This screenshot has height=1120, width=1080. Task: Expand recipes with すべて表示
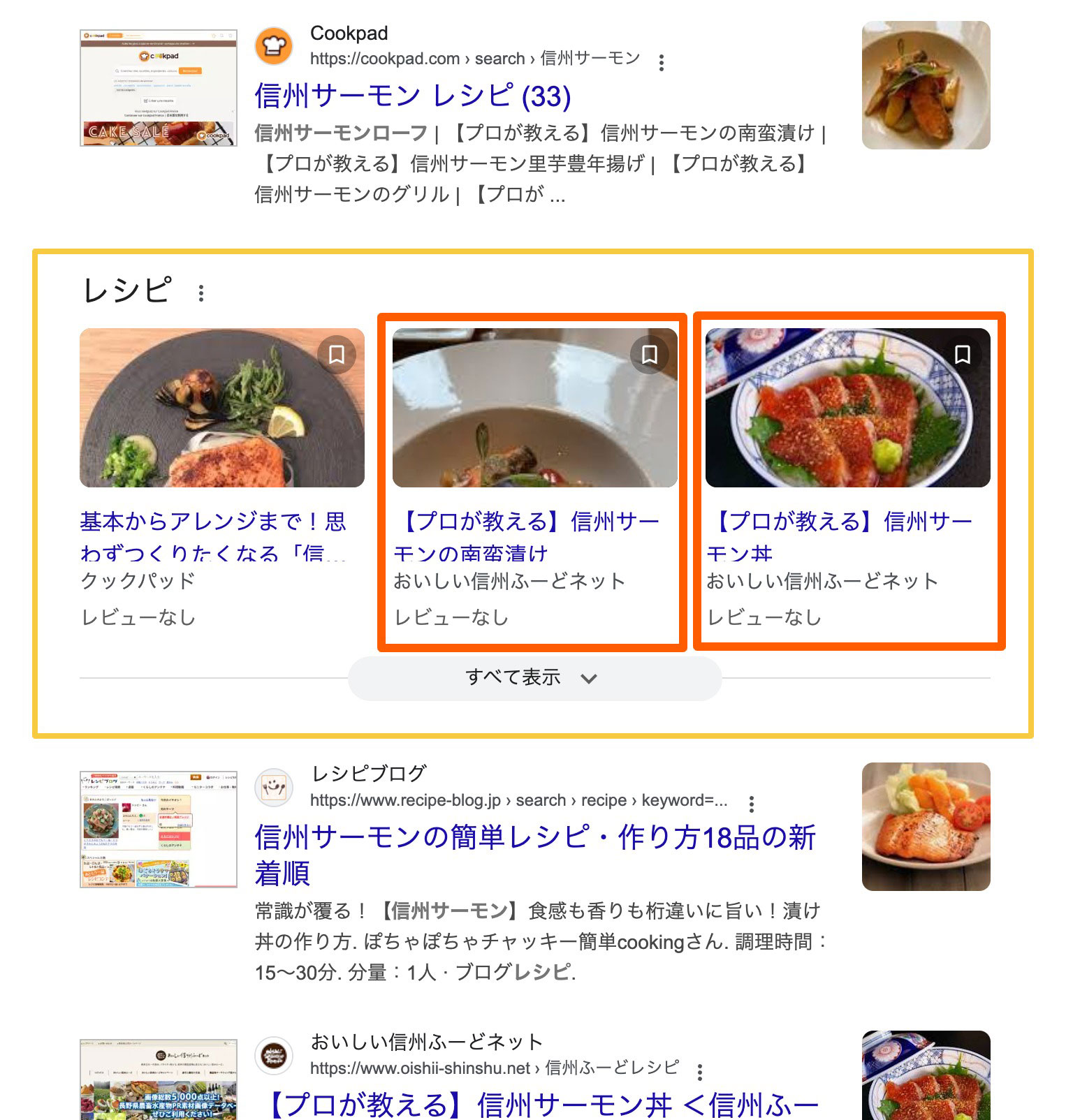(x=534, y=678)
